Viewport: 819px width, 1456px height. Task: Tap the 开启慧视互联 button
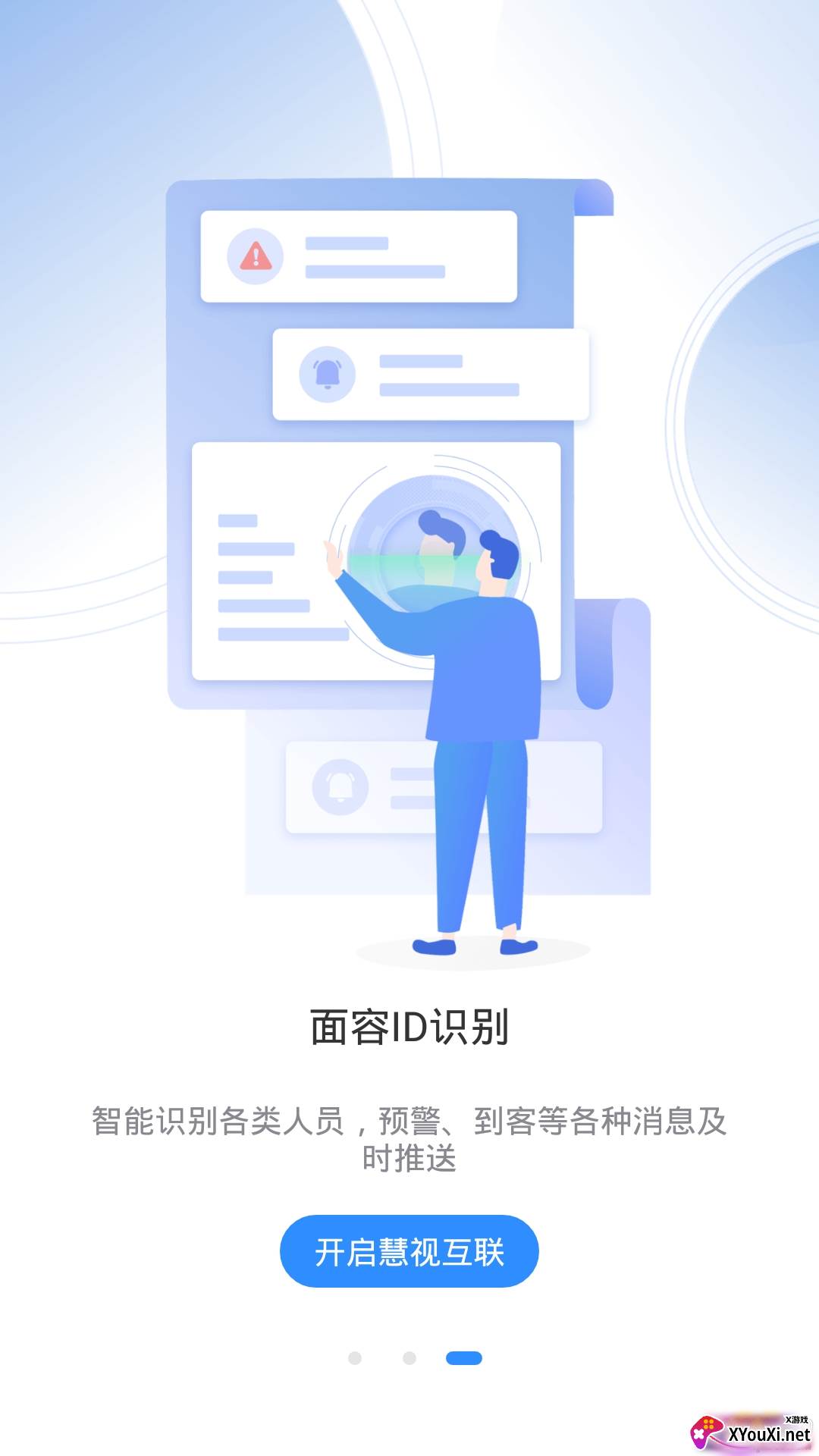[409, 1251]
